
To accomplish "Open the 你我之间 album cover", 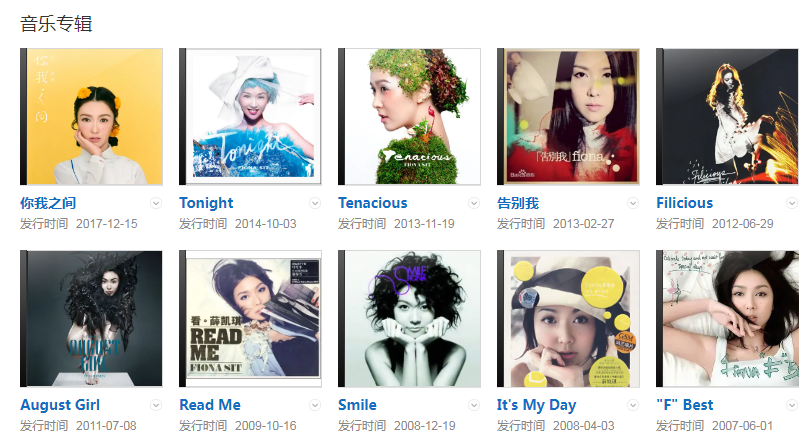I will click(93, 116).
